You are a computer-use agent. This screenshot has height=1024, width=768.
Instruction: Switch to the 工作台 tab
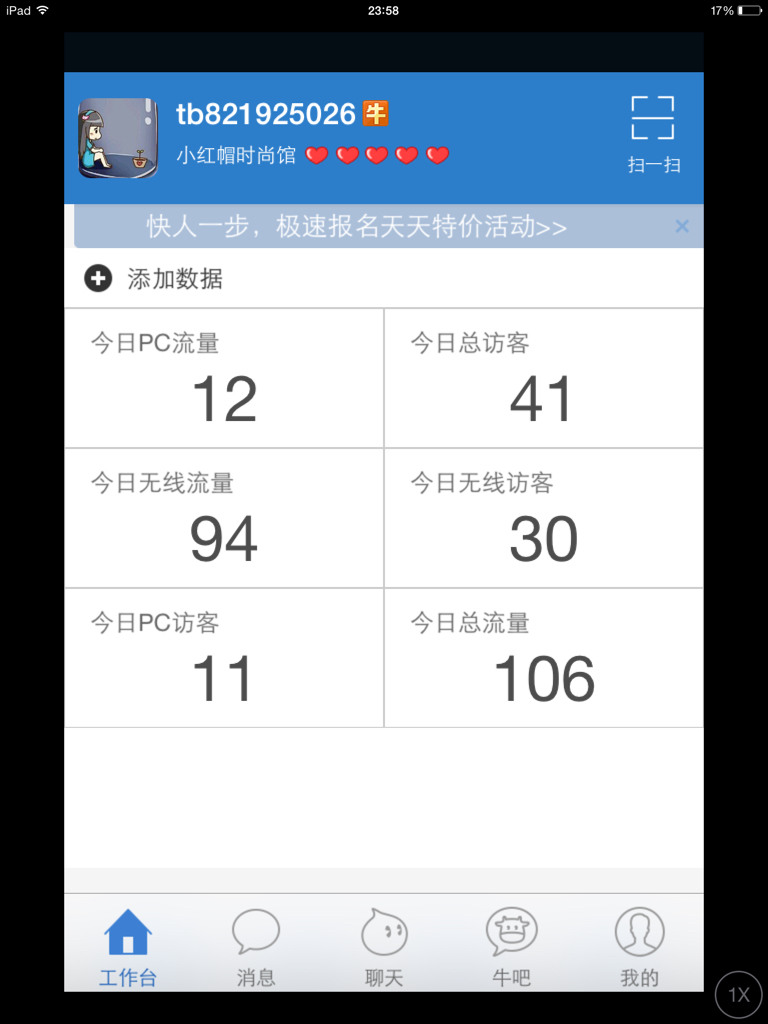(x=128, y=946)
